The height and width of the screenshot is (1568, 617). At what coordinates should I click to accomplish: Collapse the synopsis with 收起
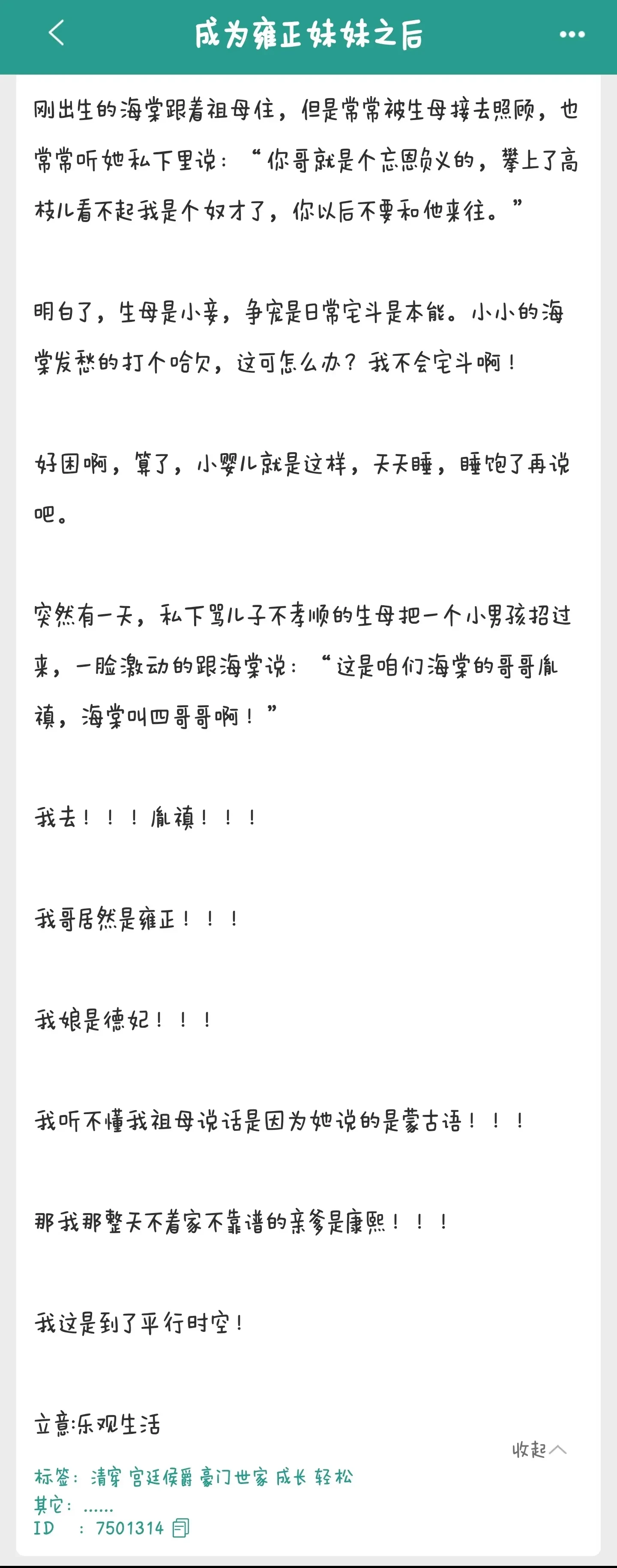(x=539, y=1449)
